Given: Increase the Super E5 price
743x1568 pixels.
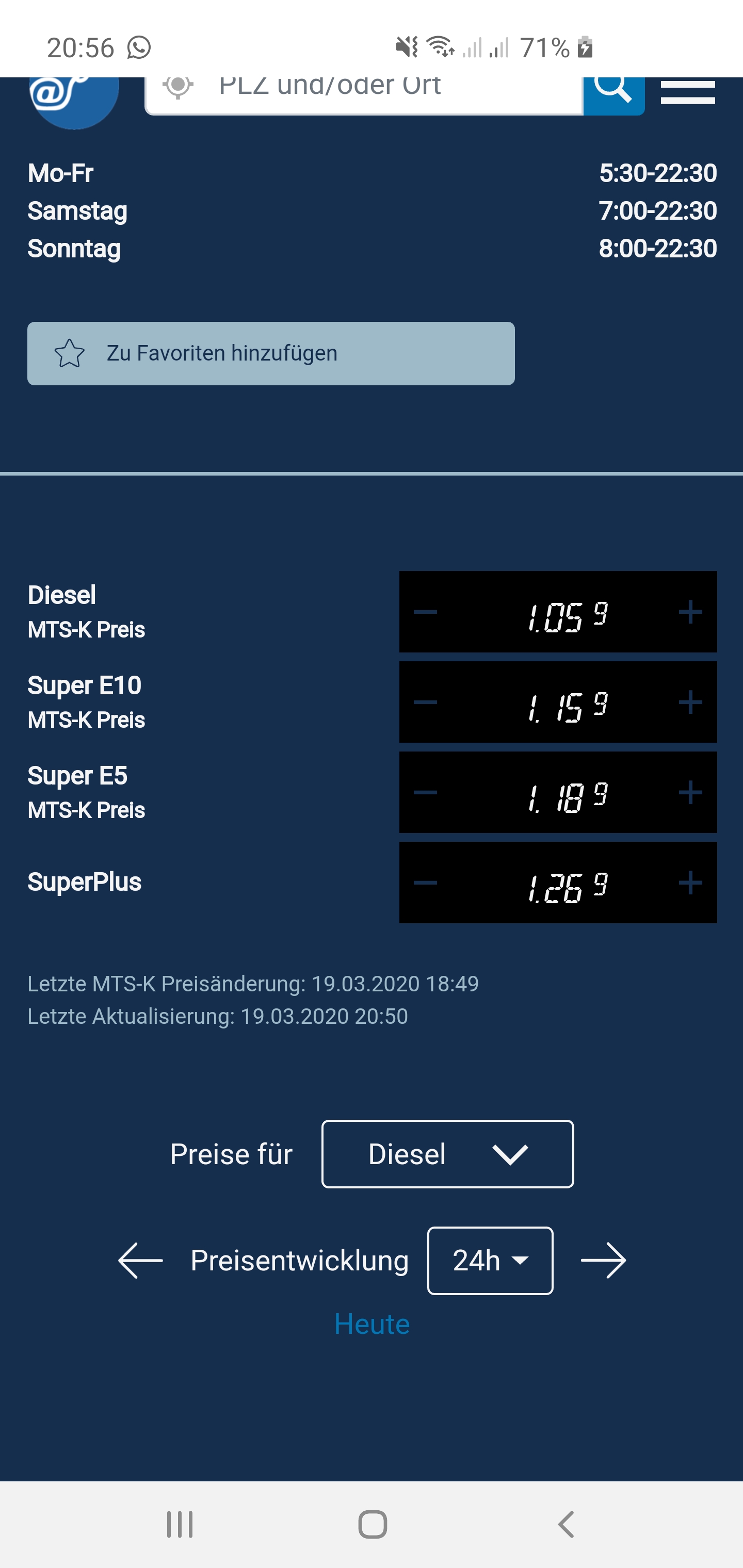Looking at the screenshot, I should pos(690,792).
